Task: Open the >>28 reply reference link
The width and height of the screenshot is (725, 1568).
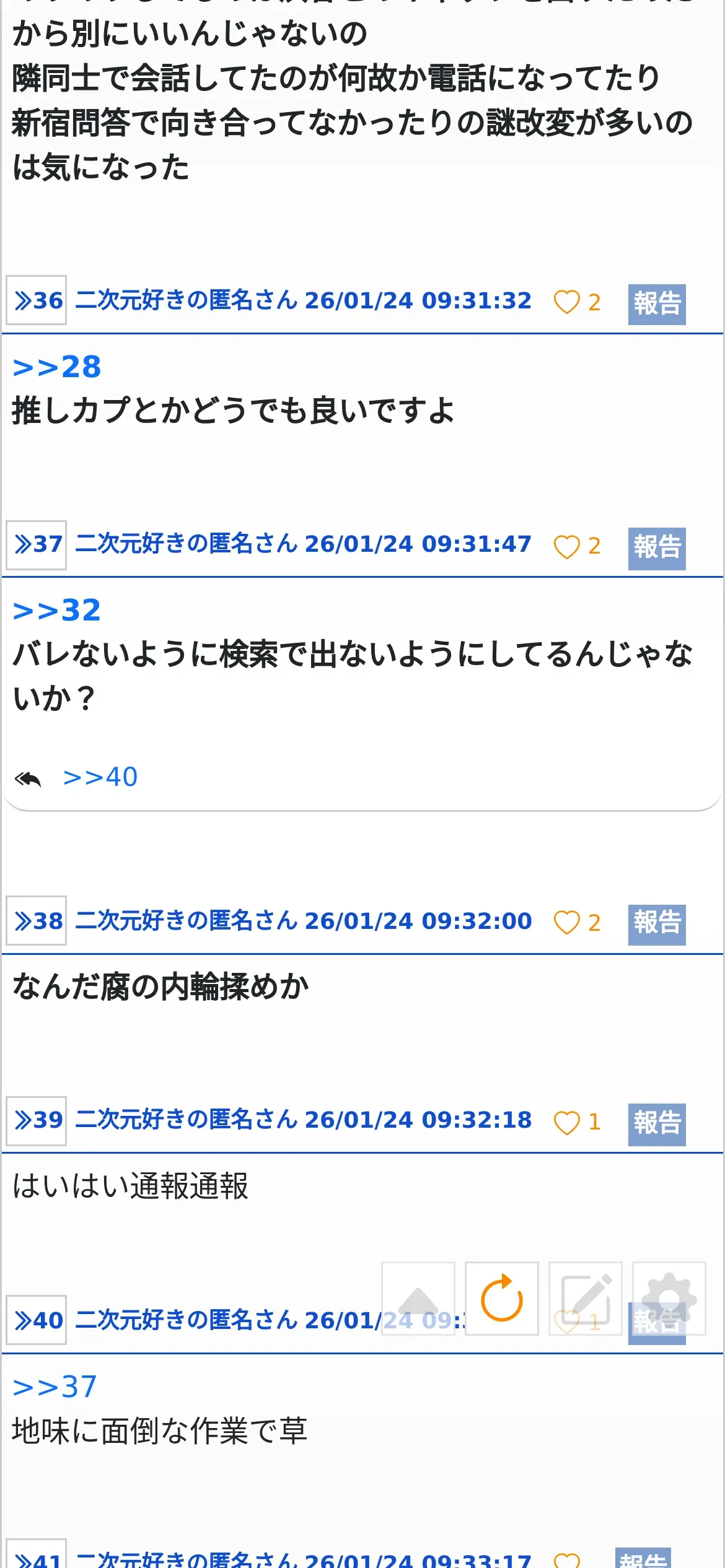Action: coord(56,367)
